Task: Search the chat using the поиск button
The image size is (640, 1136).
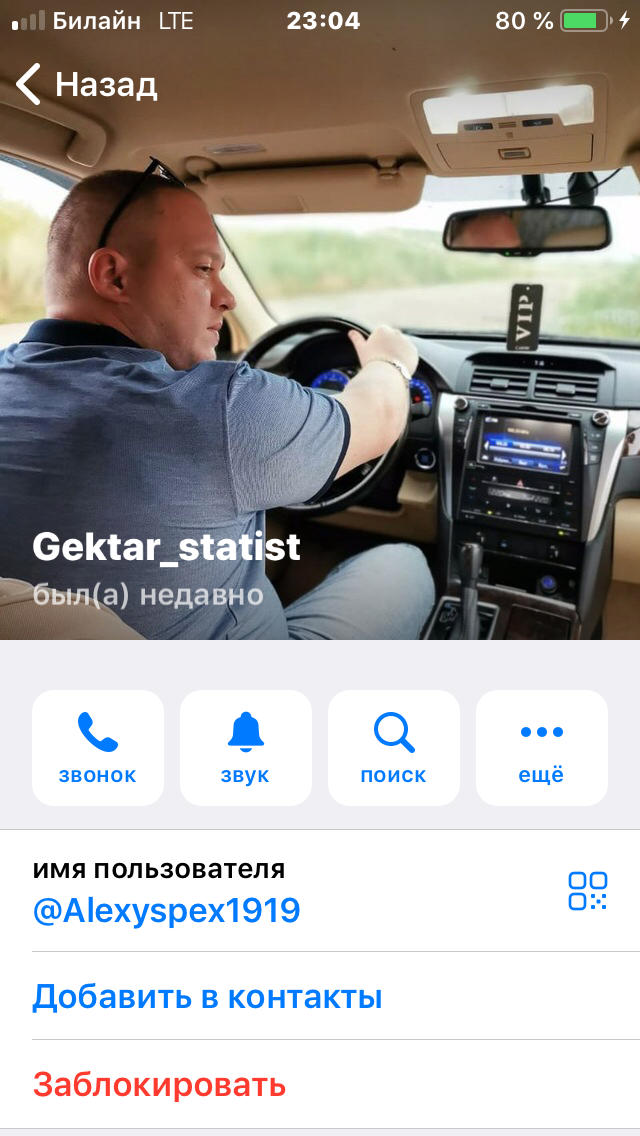Action: [394, 748]
